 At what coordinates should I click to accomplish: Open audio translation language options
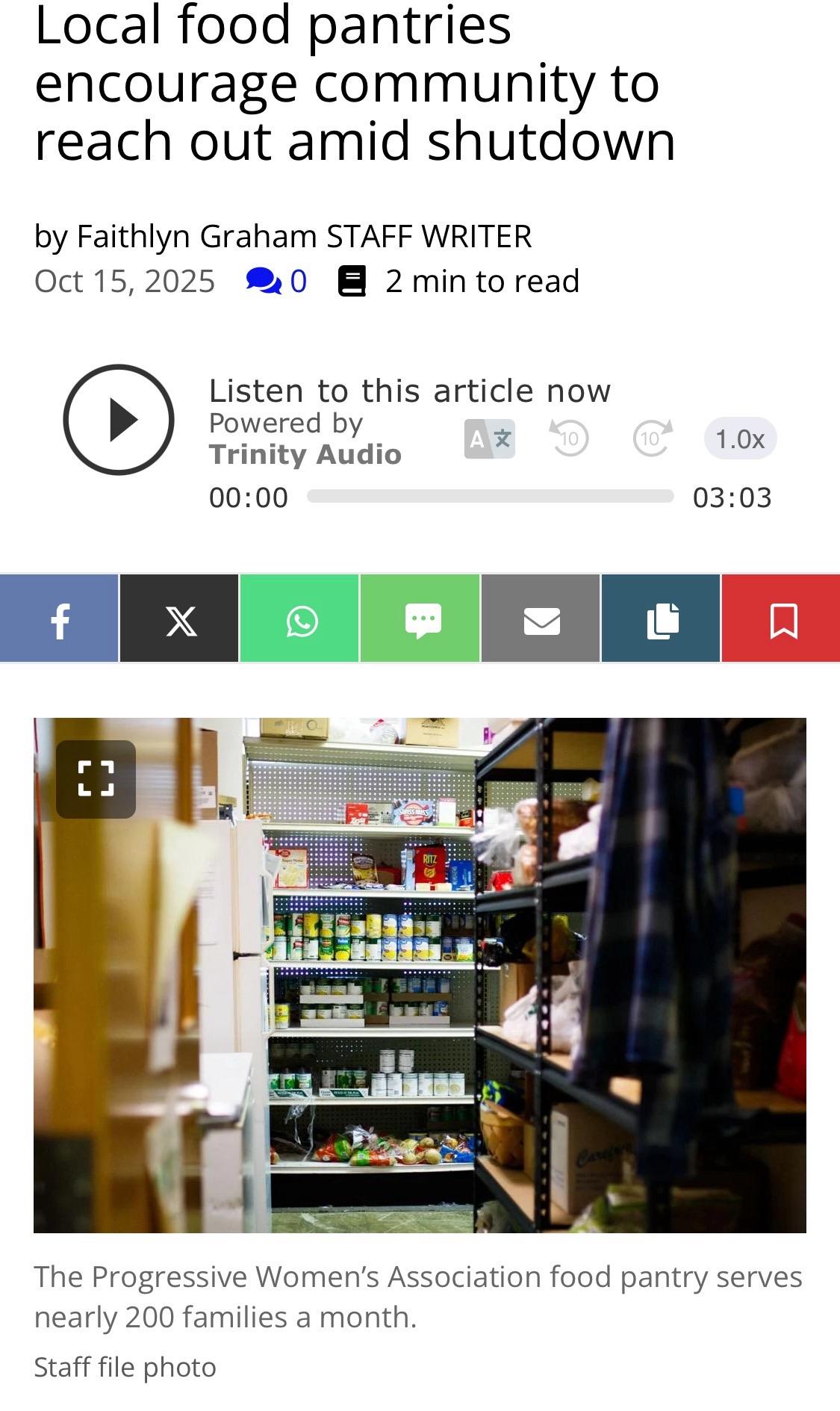[489, 438]
